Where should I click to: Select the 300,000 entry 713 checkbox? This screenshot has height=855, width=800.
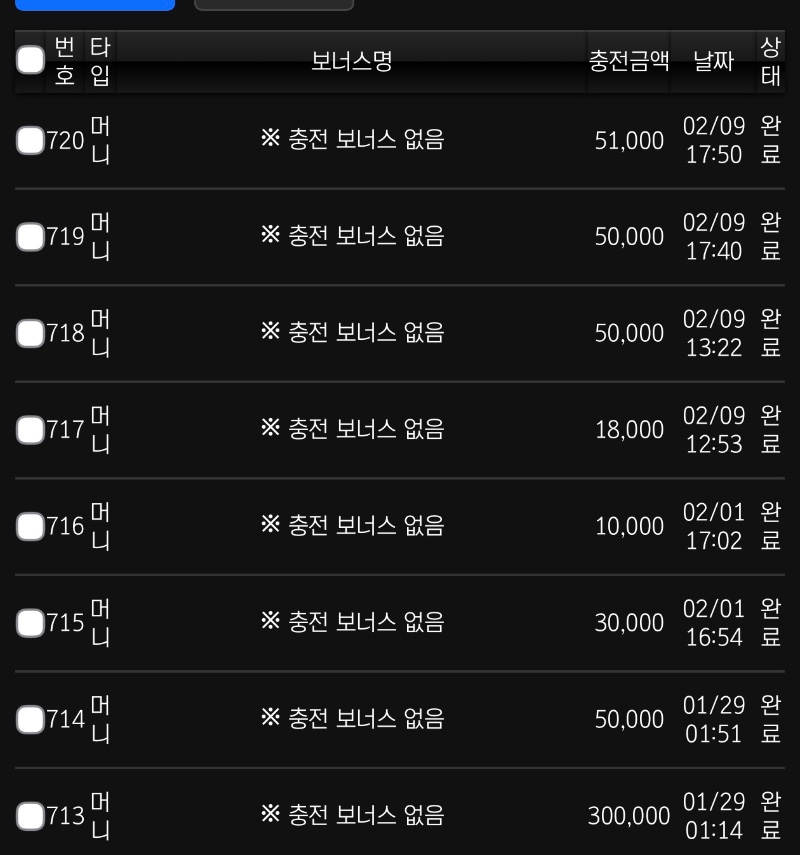[31, 816]
